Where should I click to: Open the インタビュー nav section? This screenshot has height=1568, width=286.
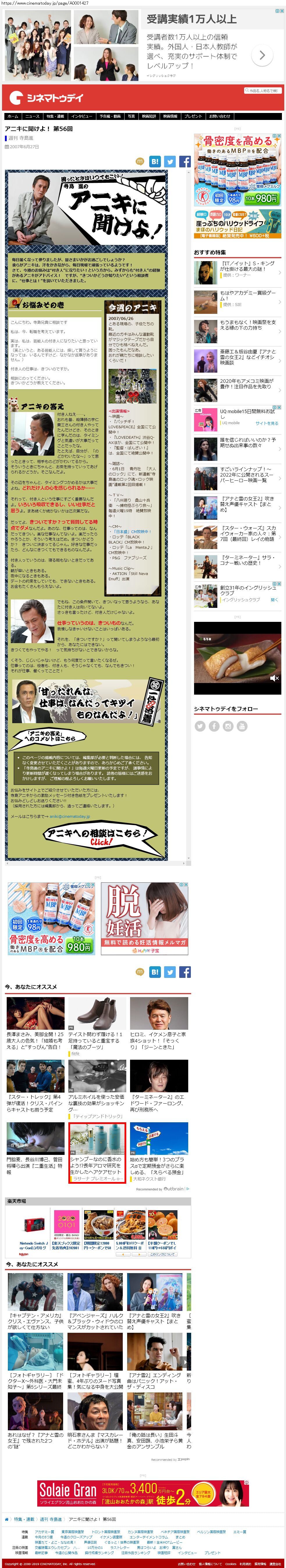pyautogui.click(x=81, y=116)
